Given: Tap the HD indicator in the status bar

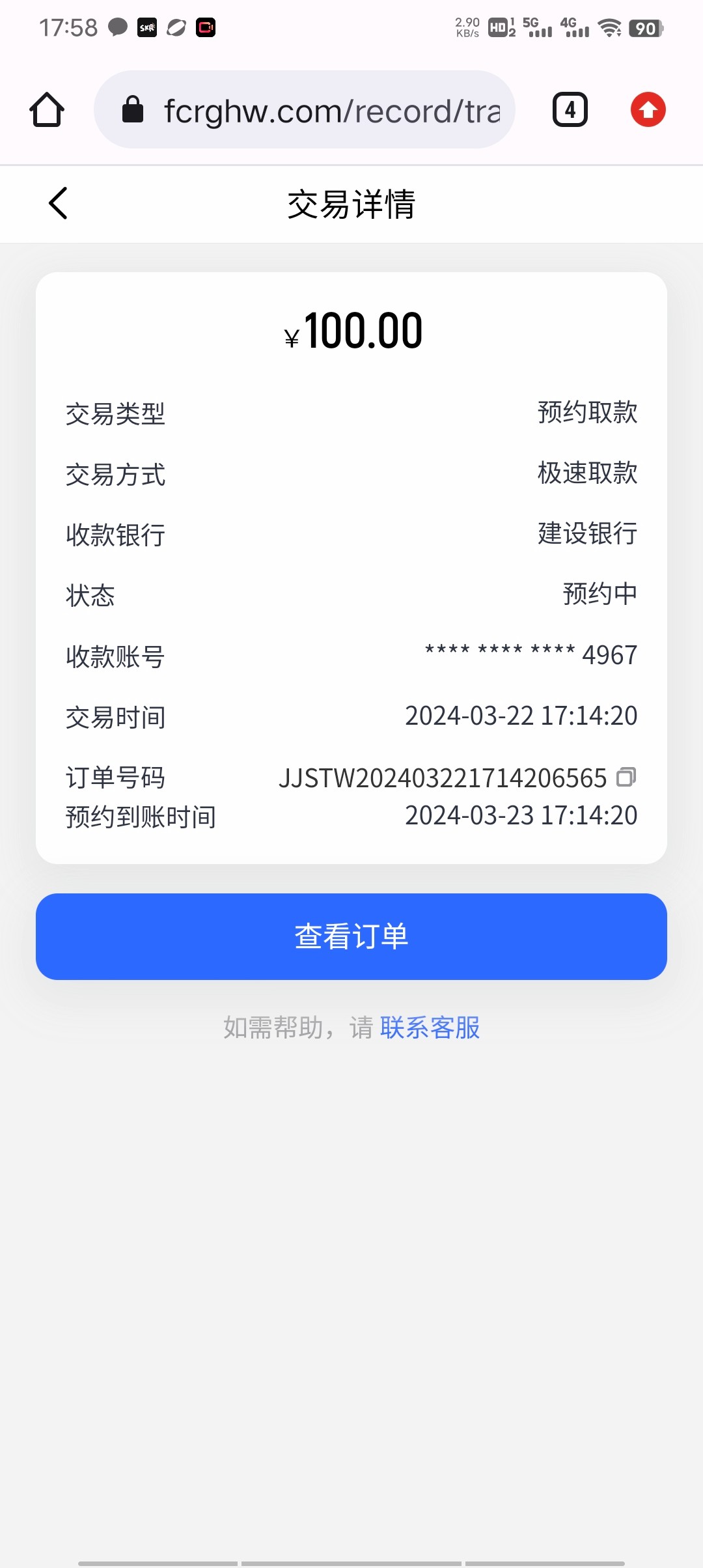Looking at the screenshot, I should point(497,27).
